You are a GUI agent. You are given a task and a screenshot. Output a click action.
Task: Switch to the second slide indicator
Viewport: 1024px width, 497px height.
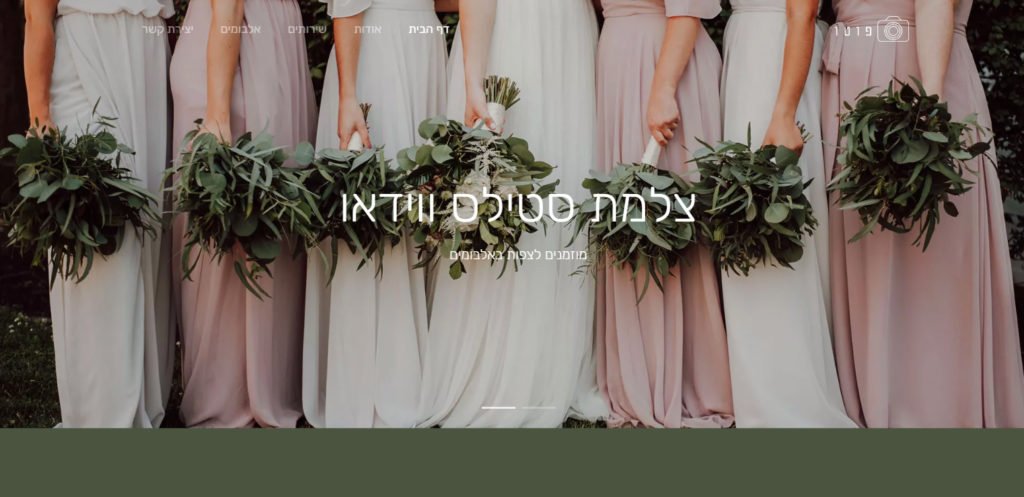pyautogui.click(x=538, y=407)
